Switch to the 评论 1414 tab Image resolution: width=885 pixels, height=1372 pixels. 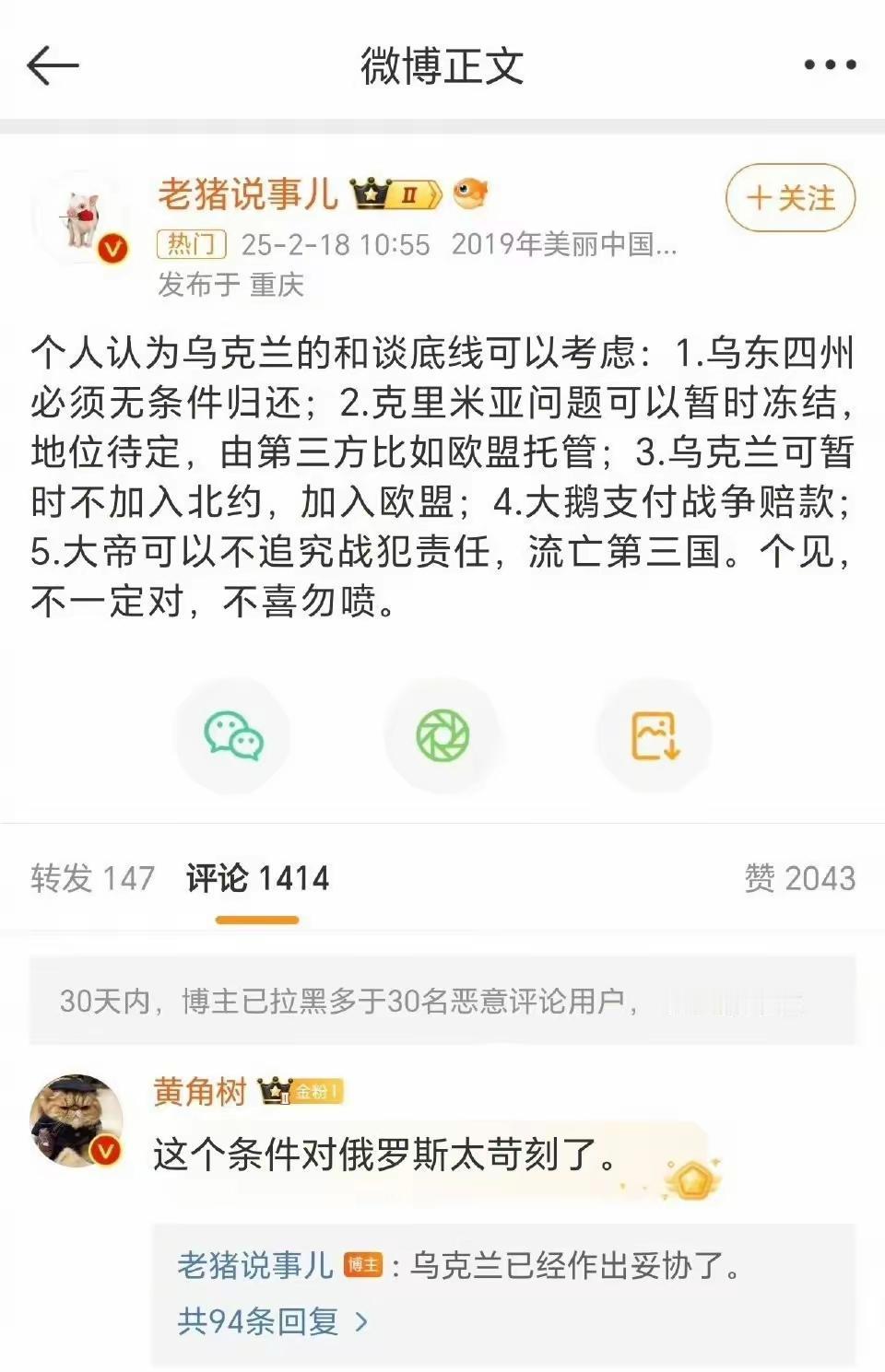[x=256, y=880]
